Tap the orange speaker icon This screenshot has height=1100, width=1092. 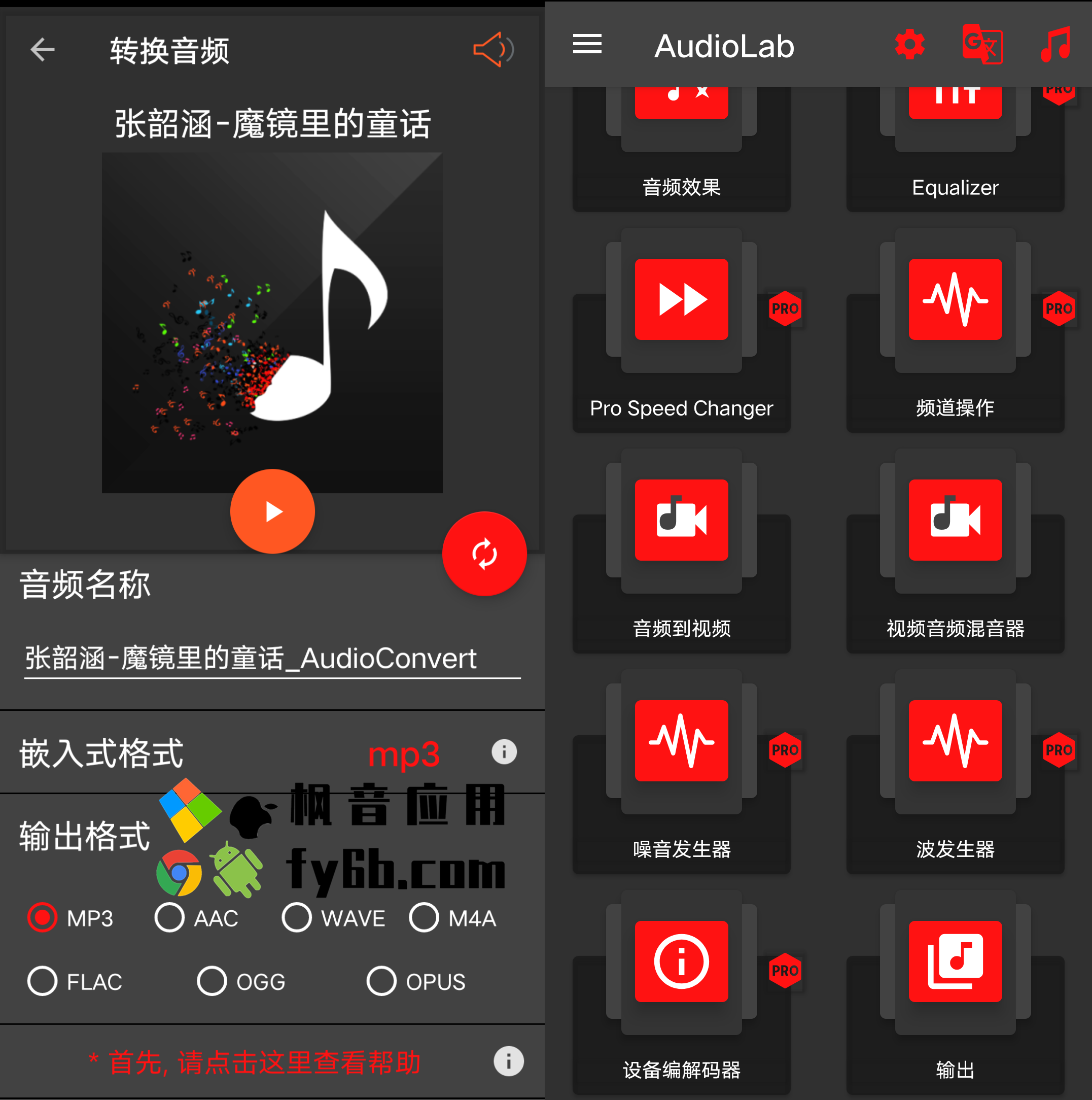[x=493, y=50]
